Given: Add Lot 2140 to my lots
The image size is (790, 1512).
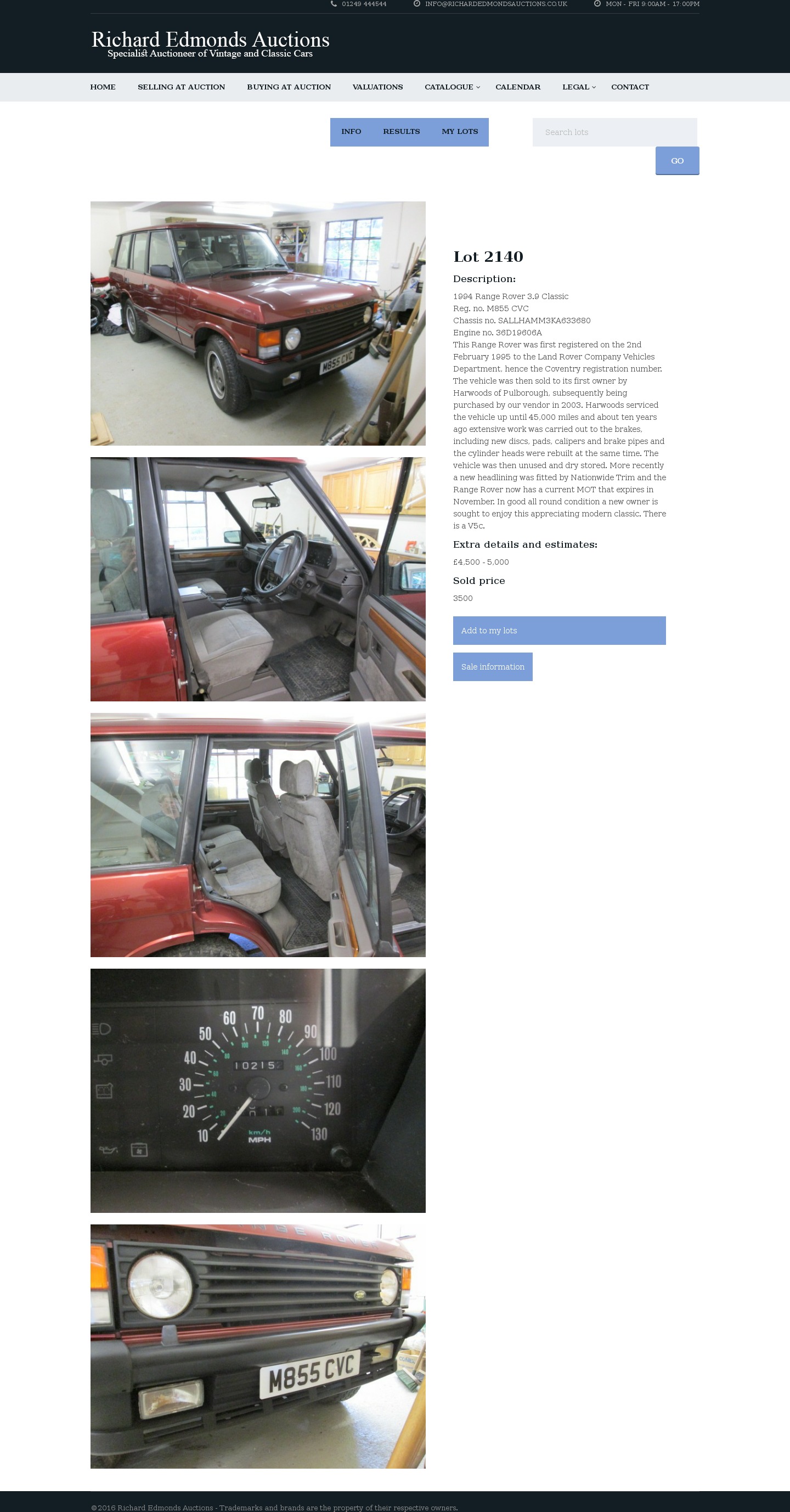Looking at the screenshot, I should coord(558,631).
